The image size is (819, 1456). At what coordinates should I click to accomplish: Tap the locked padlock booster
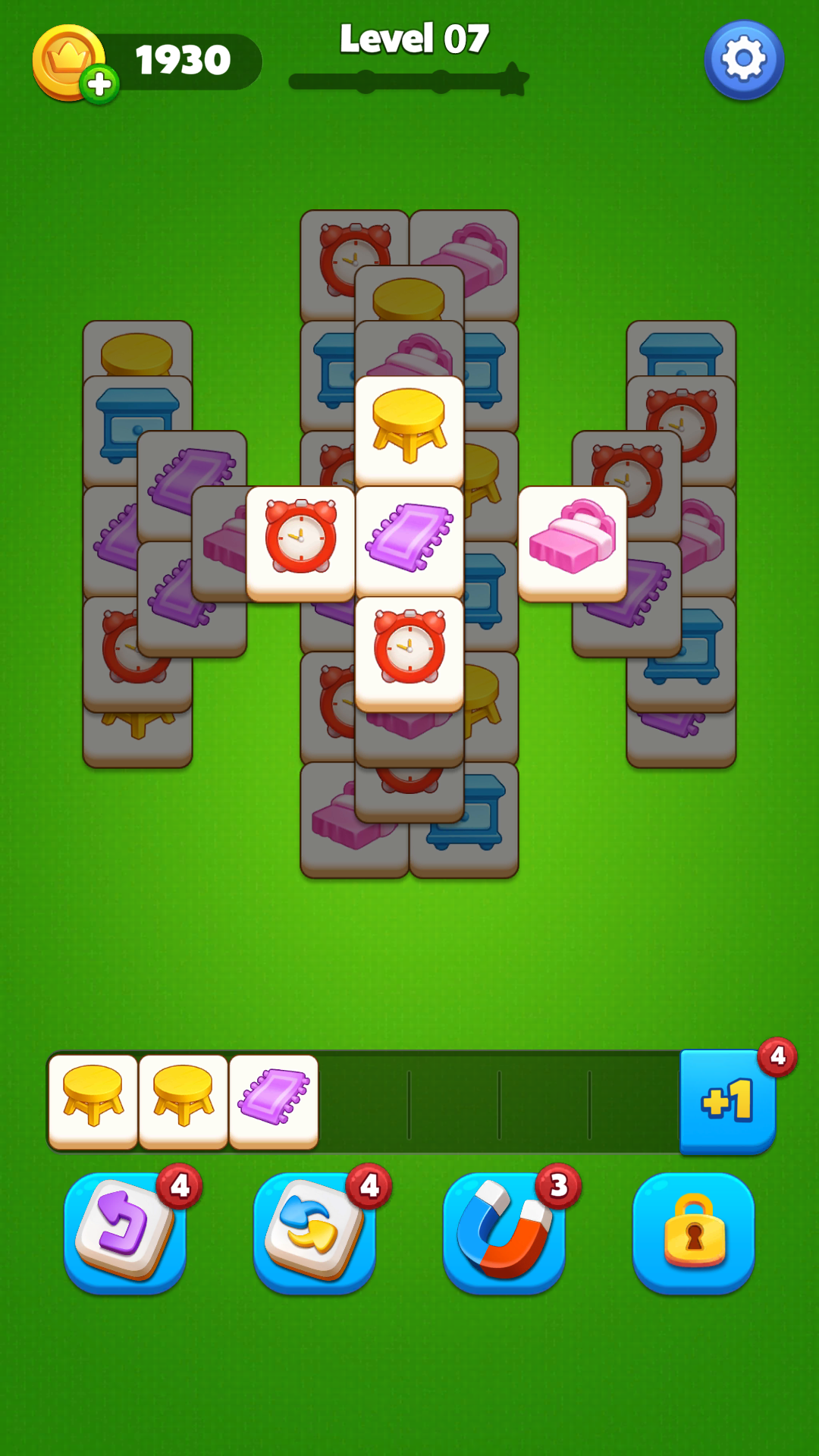pos(693,1230)
